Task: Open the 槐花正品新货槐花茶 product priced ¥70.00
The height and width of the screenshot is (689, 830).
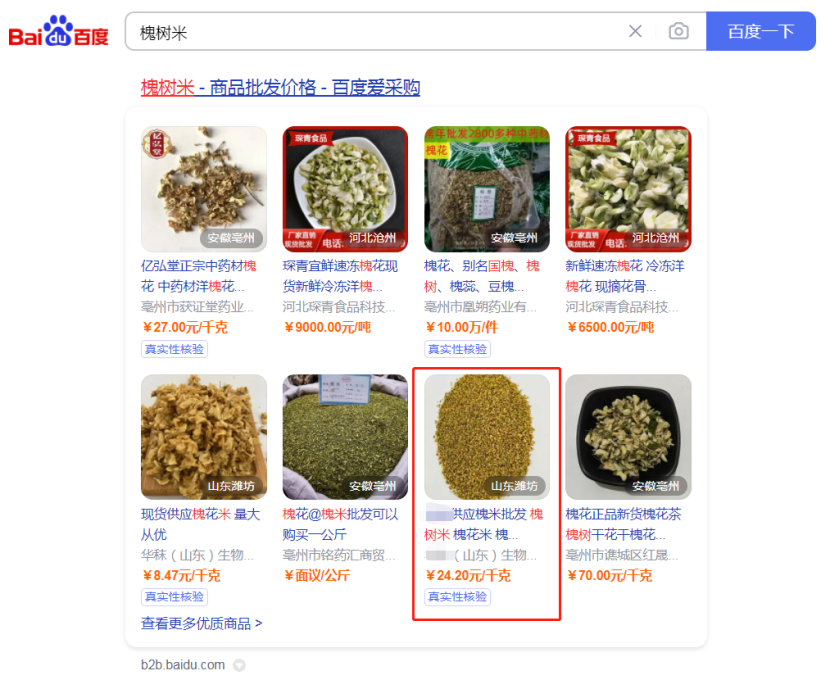Action: (628, 437)
